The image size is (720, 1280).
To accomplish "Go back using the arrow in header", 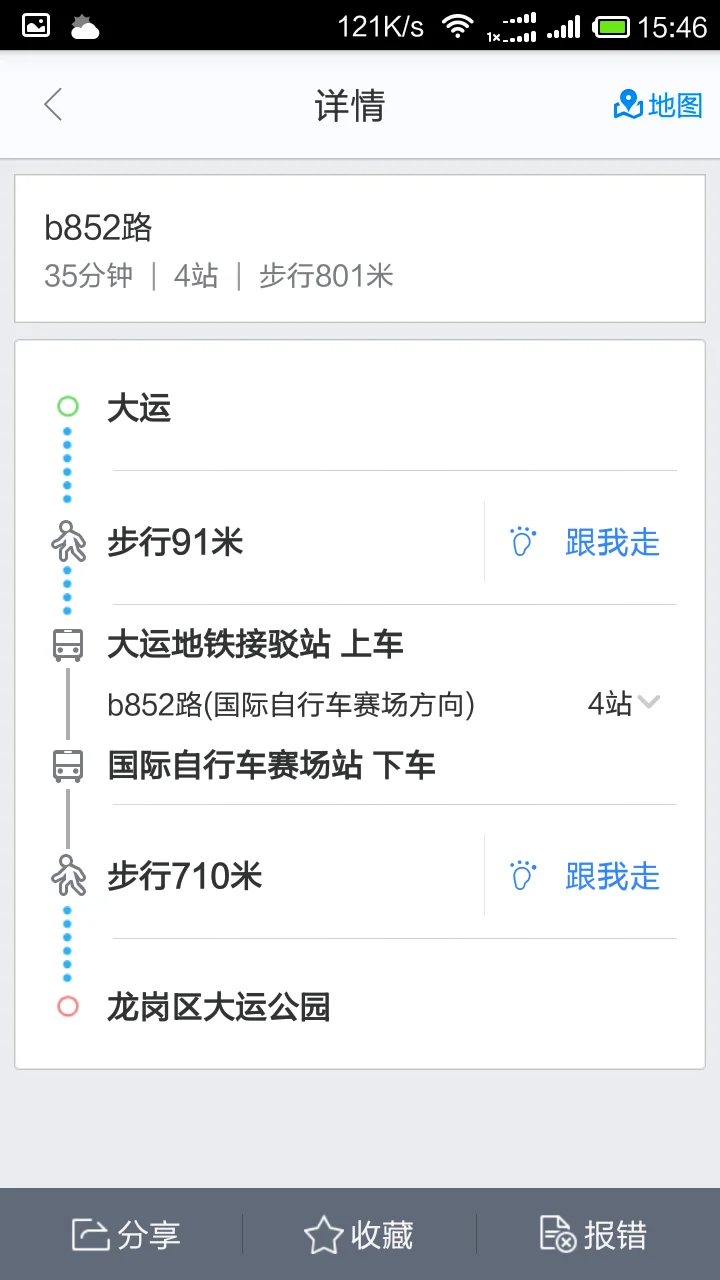I will pyautogui.click(x=52, y=105).
